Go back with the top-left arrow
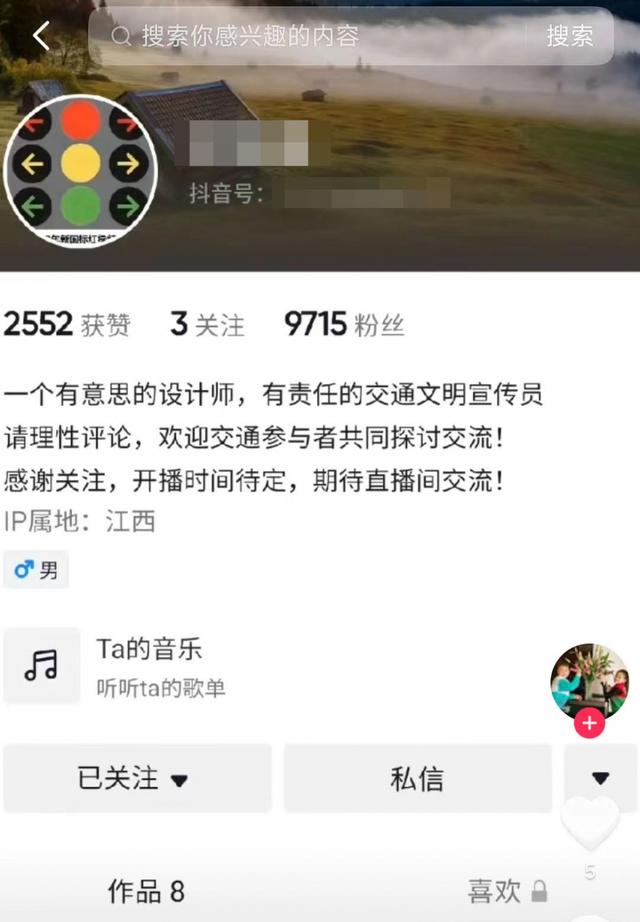Image resolution: width=640 pixels, height=922 pixels. tap(40, 36)
